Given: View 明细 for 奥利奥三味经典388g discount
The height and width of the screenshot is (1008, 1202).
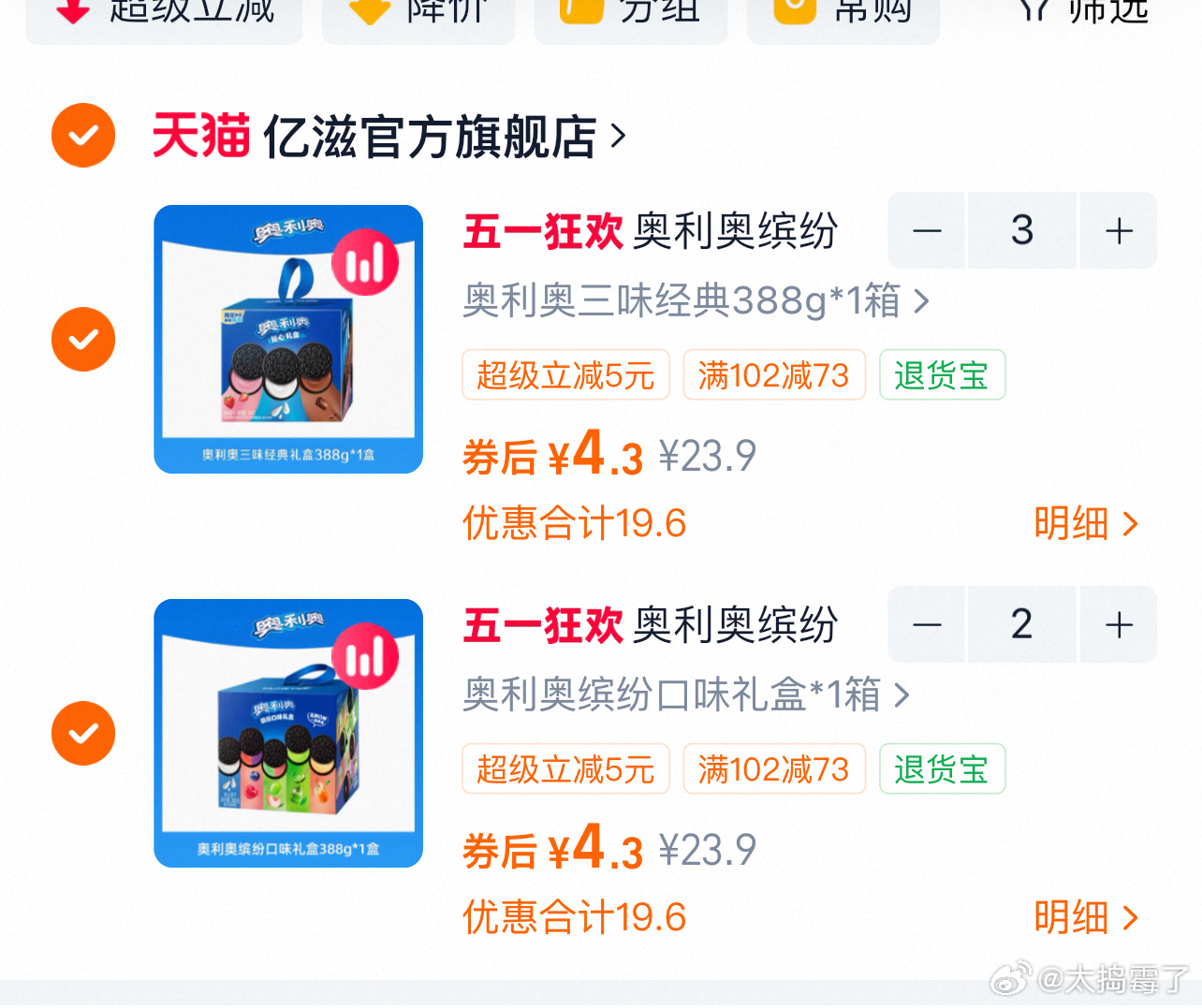Looking at the screenshot, I should [1086, 524].
